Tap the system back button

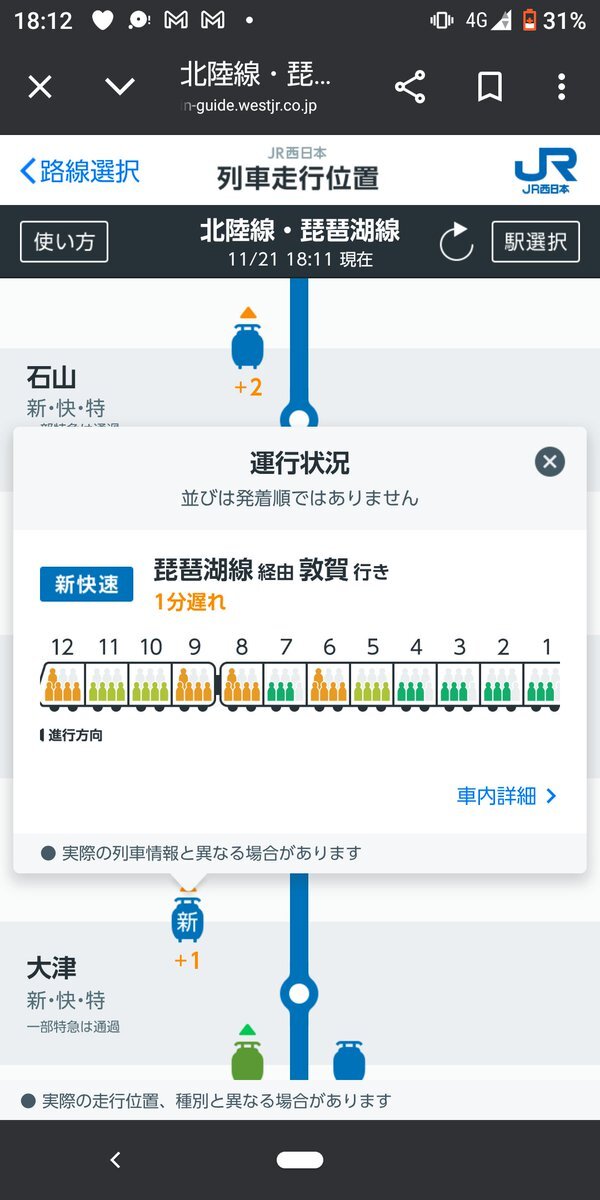[x=116, y=1160]
